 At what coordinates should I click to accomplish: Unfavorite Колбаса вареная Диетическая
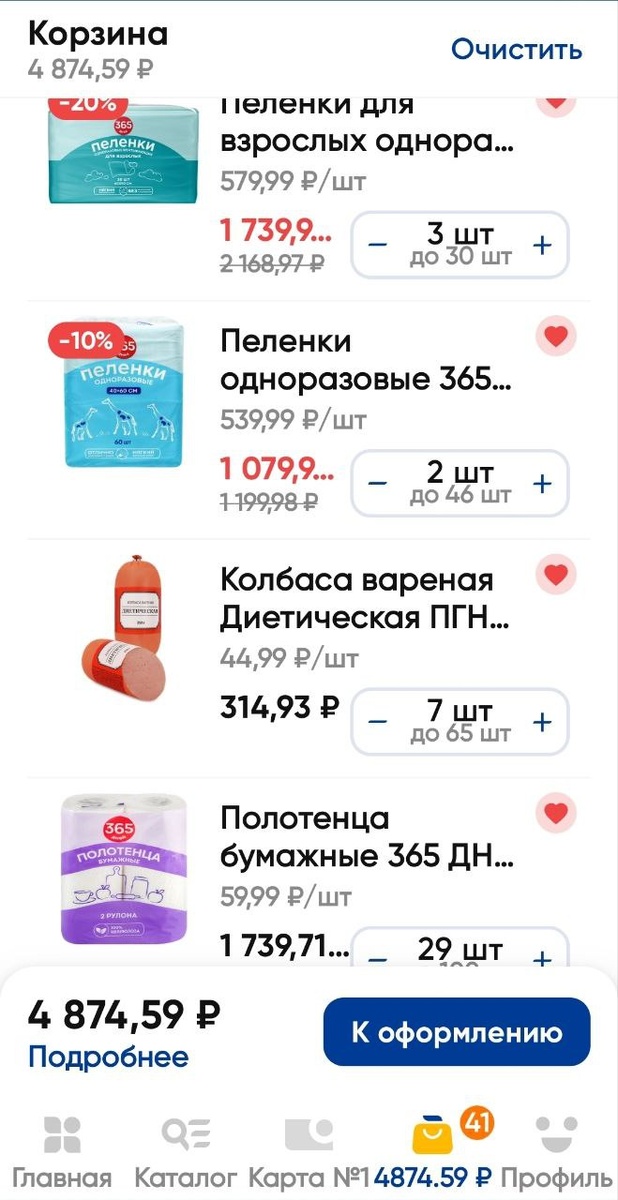point(556,574)
